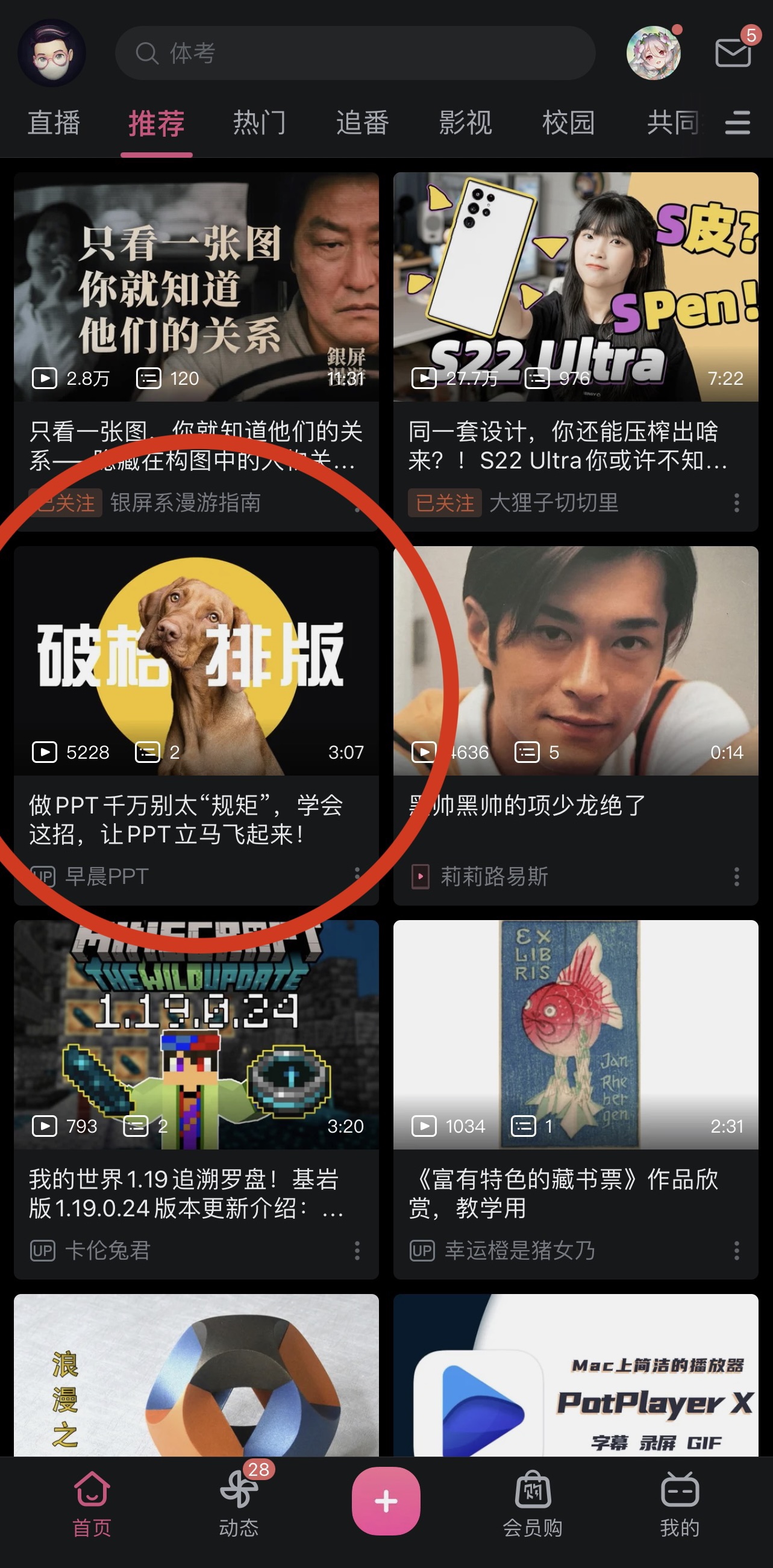The image size is (773, 1568).
Task: Switch to the 校园 tab
Action: 568,123
